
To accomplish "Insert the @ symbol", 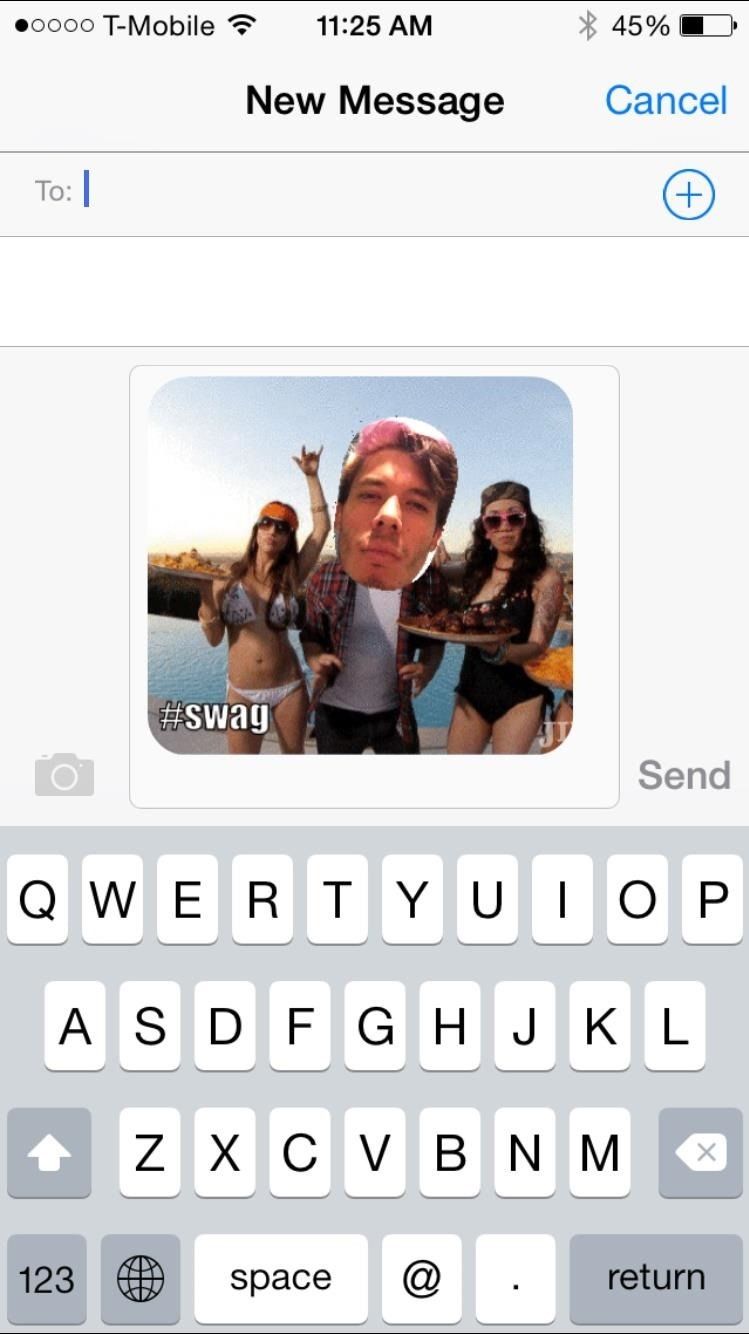I will (421, 1279).
